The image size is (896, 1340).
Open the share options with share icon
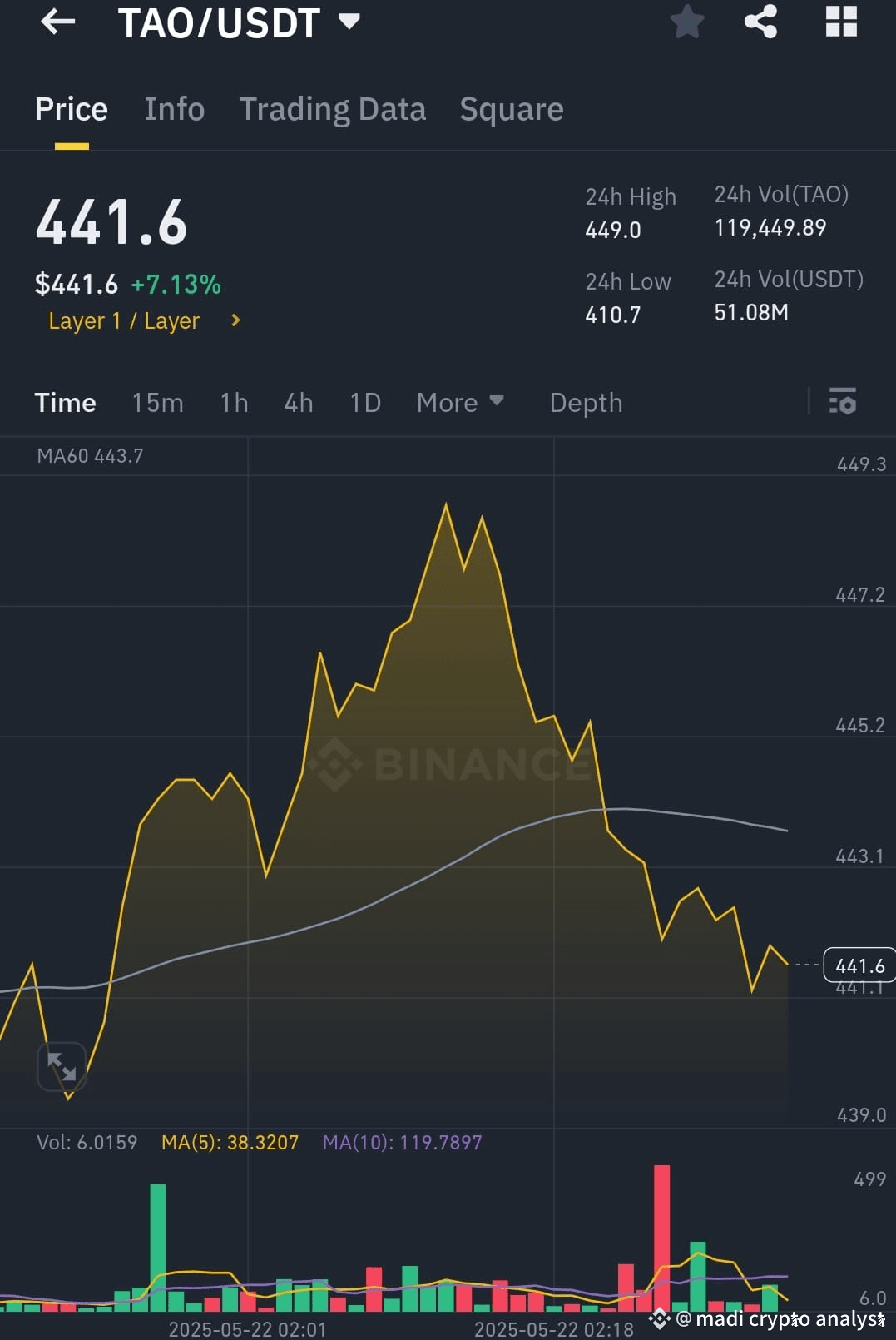(760, 22)
